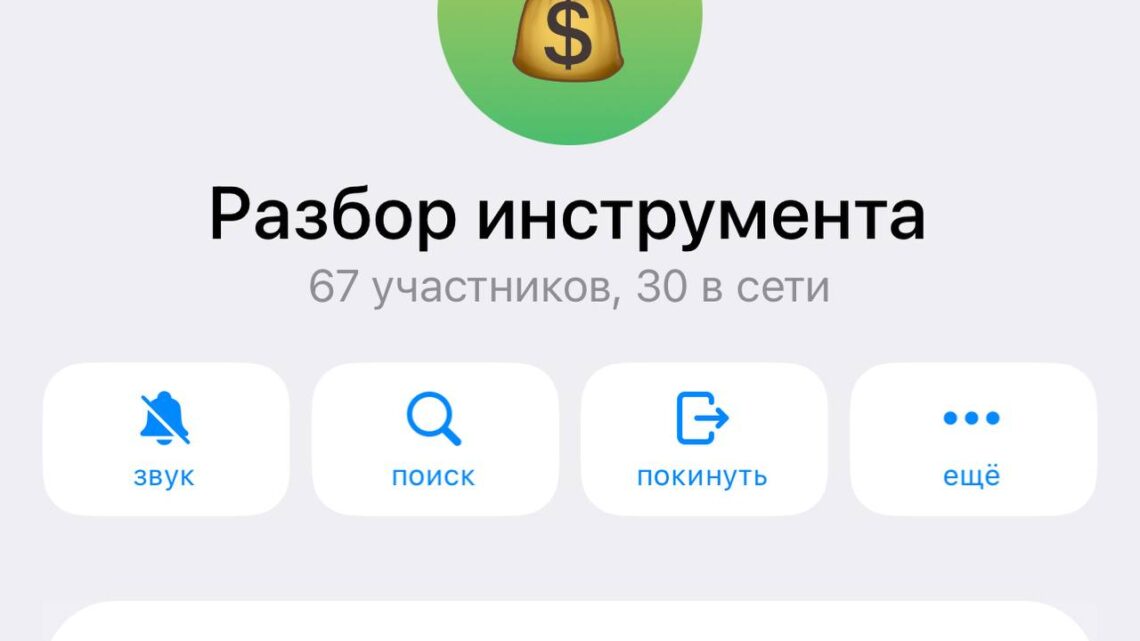Leave the group with покинуть
1140x641 pixels.
(x=703, y=439)
